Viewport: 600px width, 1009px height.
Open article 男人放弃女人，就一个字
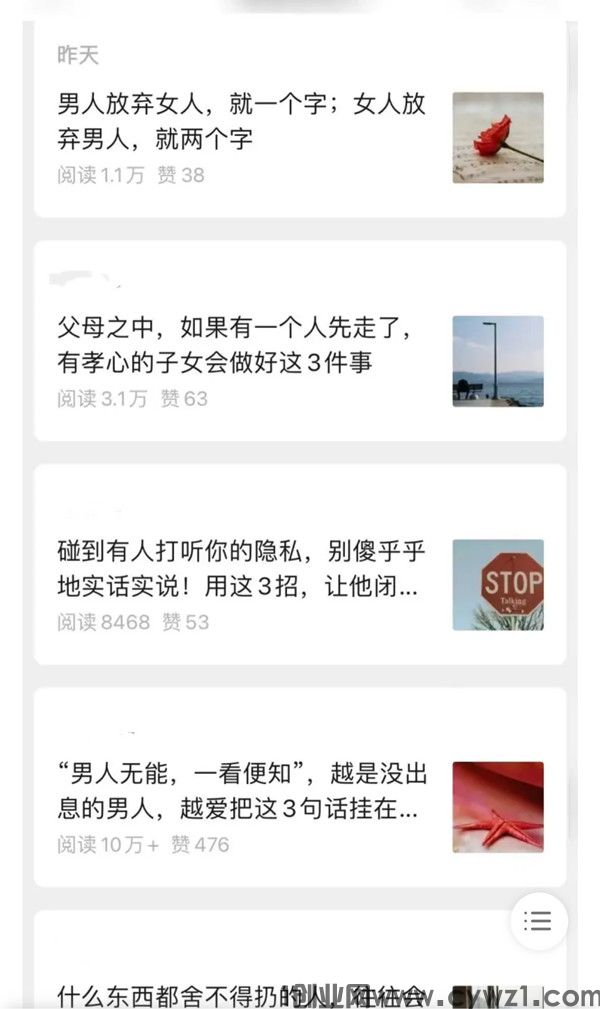[x=242, y=121]
